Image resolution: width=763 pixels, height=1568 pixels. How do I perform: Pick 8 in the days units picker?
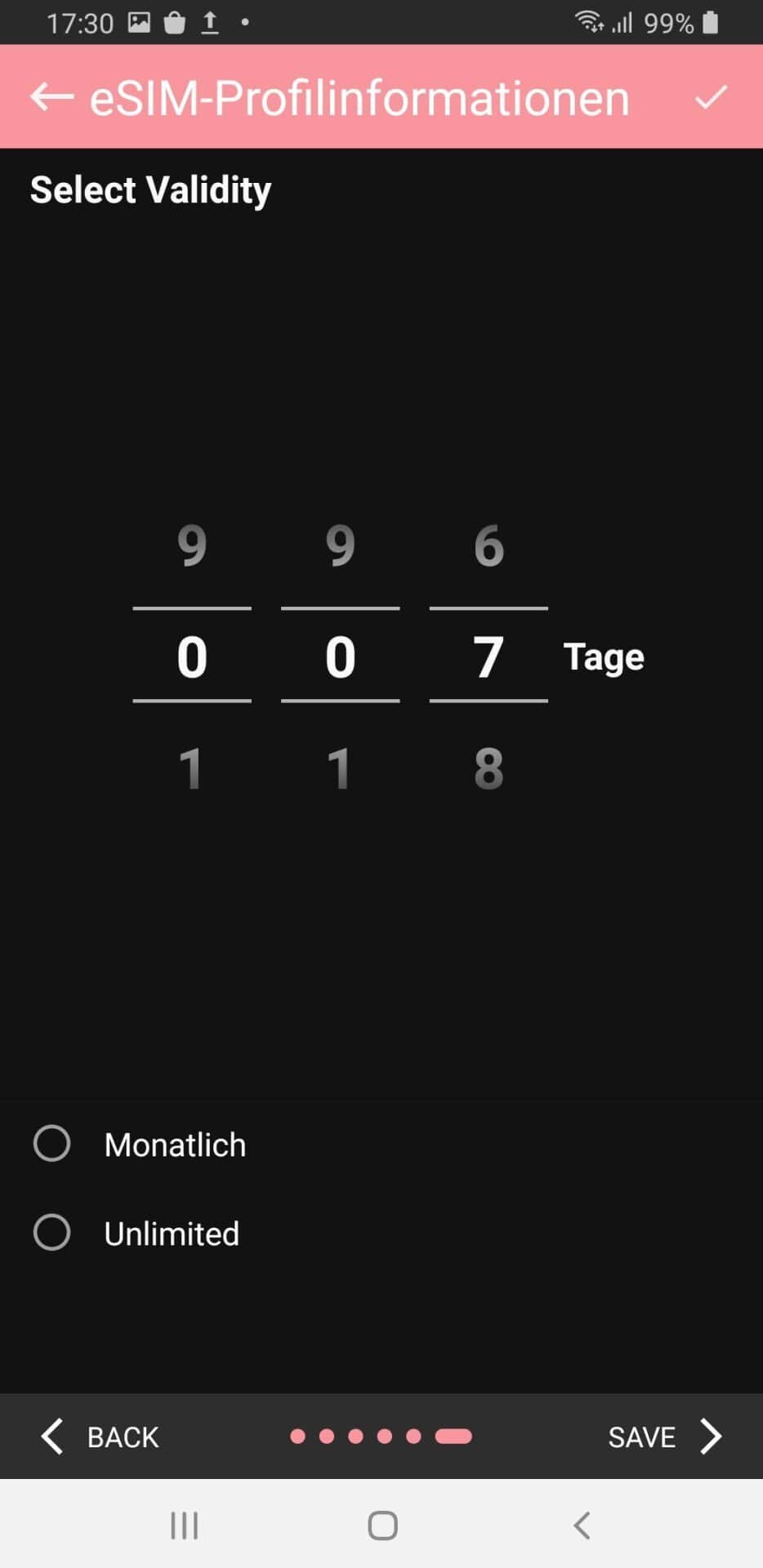click(x=489, y=768)
